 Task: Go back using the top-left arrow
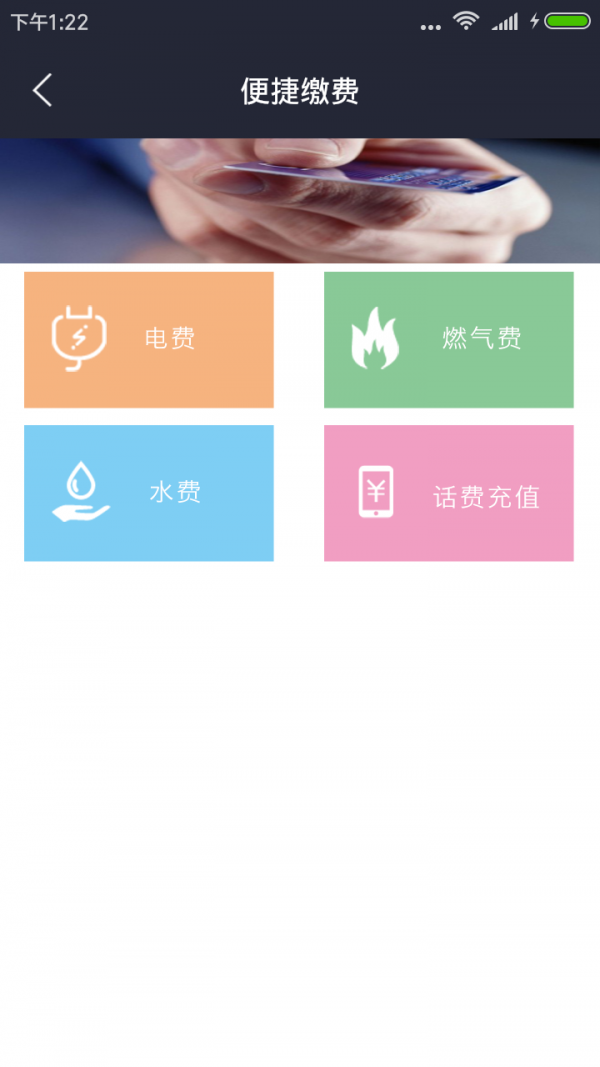tap(41, 91)
